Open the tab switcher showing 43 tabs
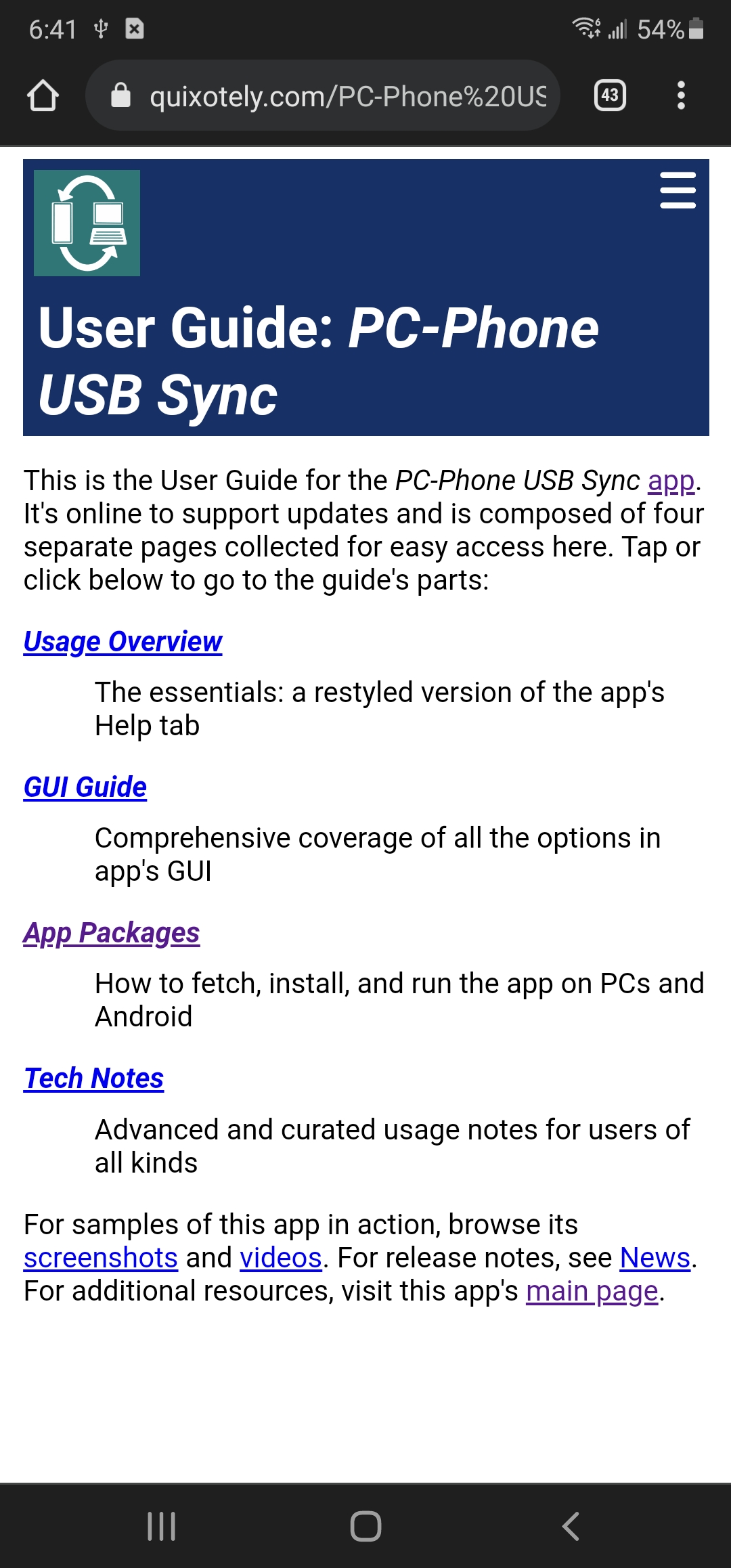 coord(609,95)
